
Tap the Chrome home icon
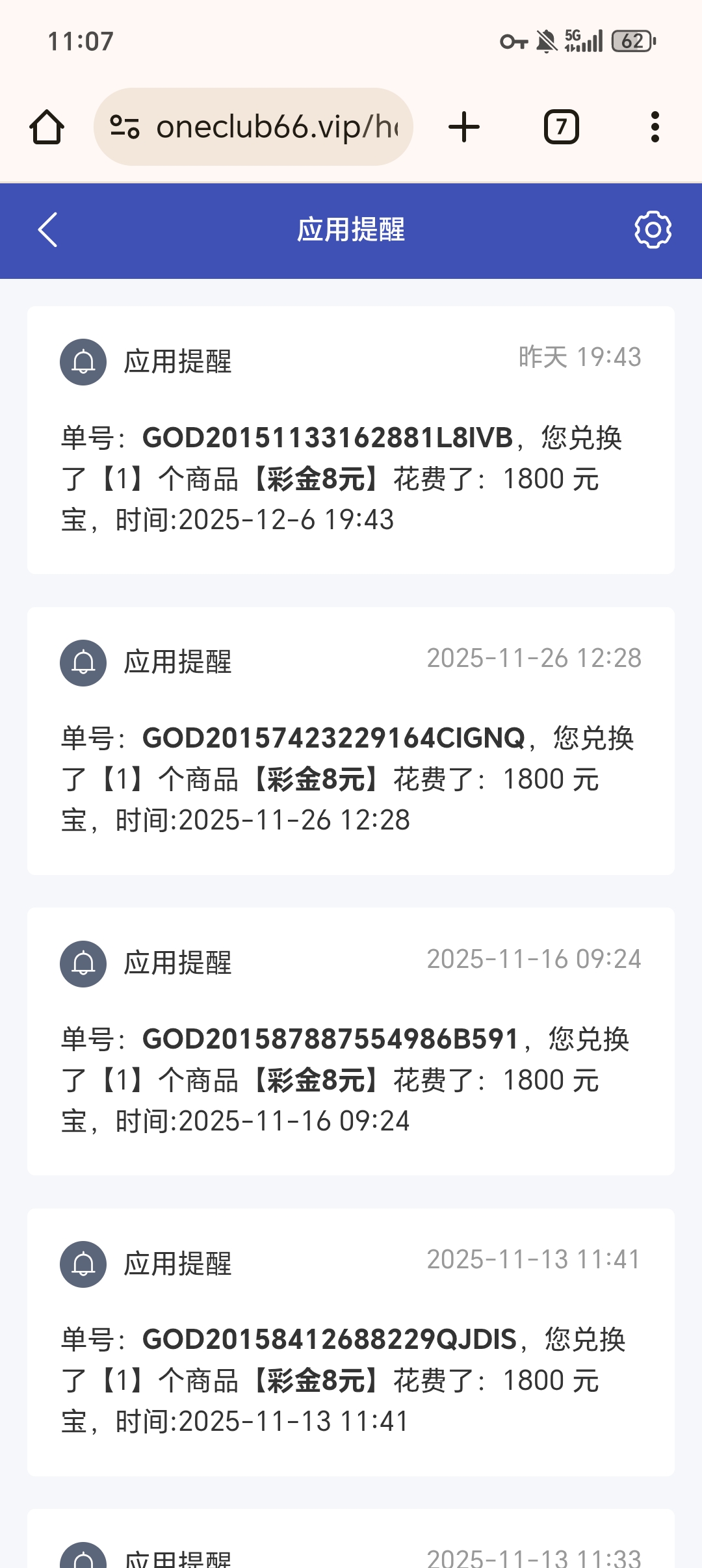(48, 126)
